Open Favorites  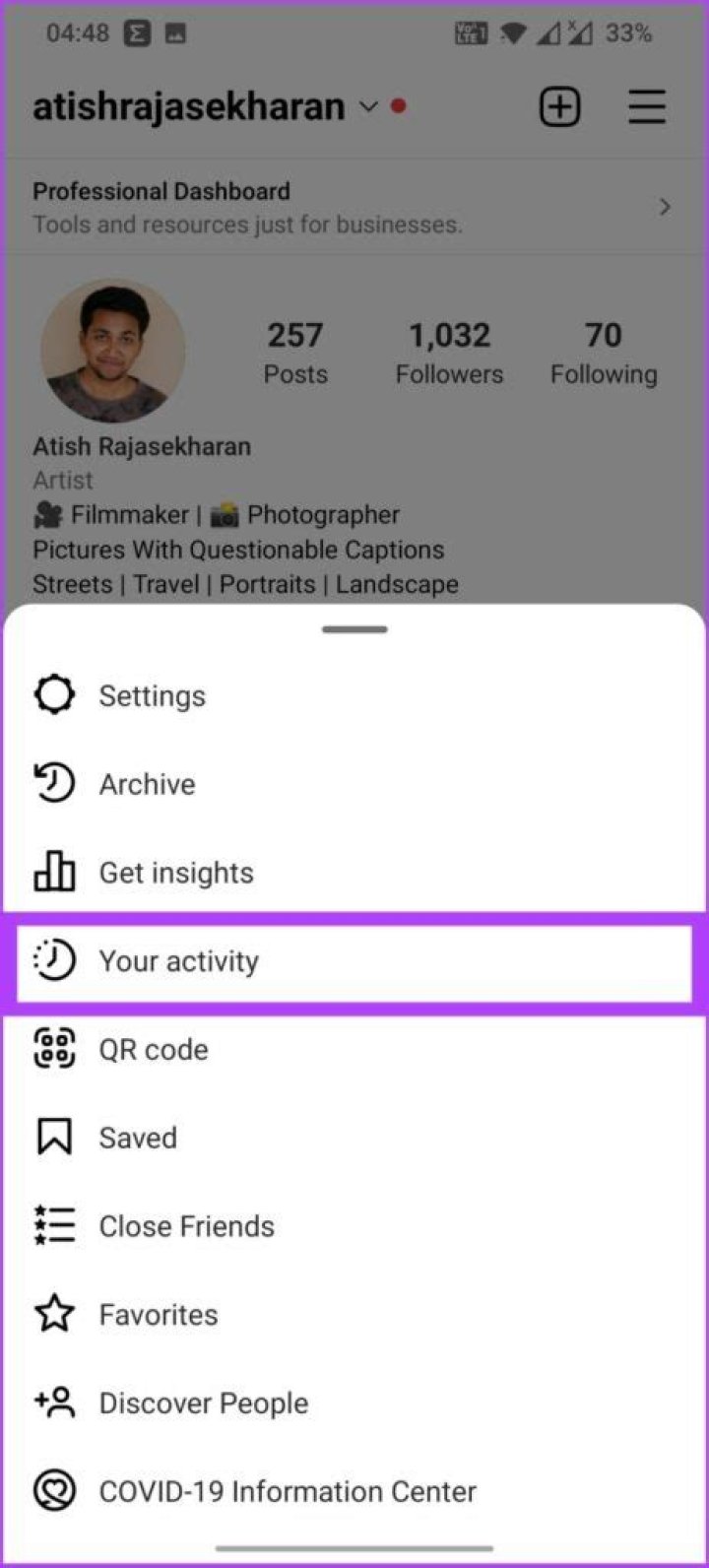pos(158,1314)
